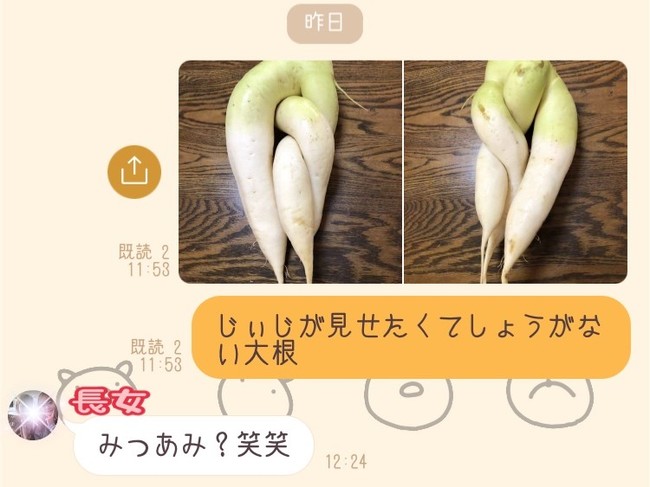The image size is (650, 487).
Task: Open the left daikon photo
Action: [x=290, y=172]
